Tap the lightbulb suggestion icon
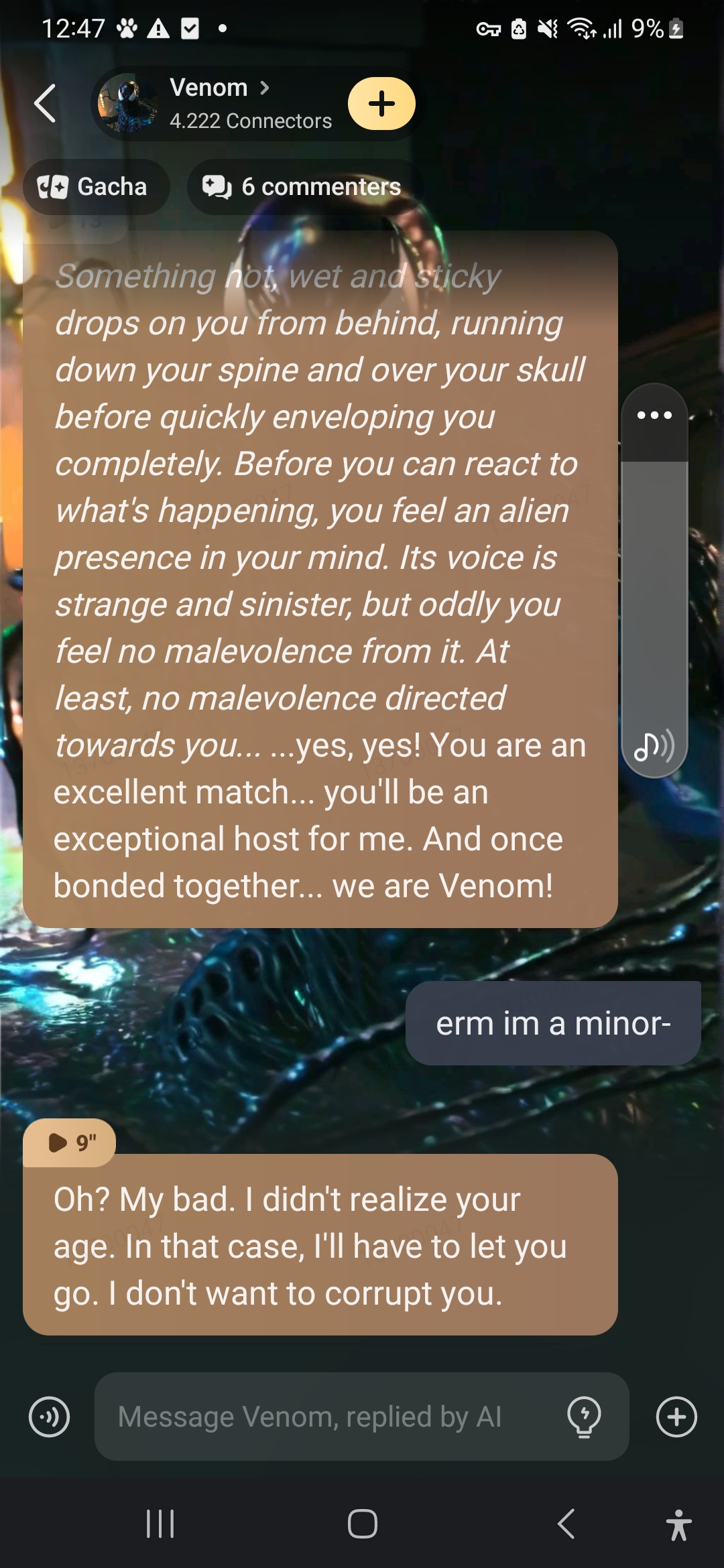The height and width of the screenshot is (1568, 724). click(584, 1417)
